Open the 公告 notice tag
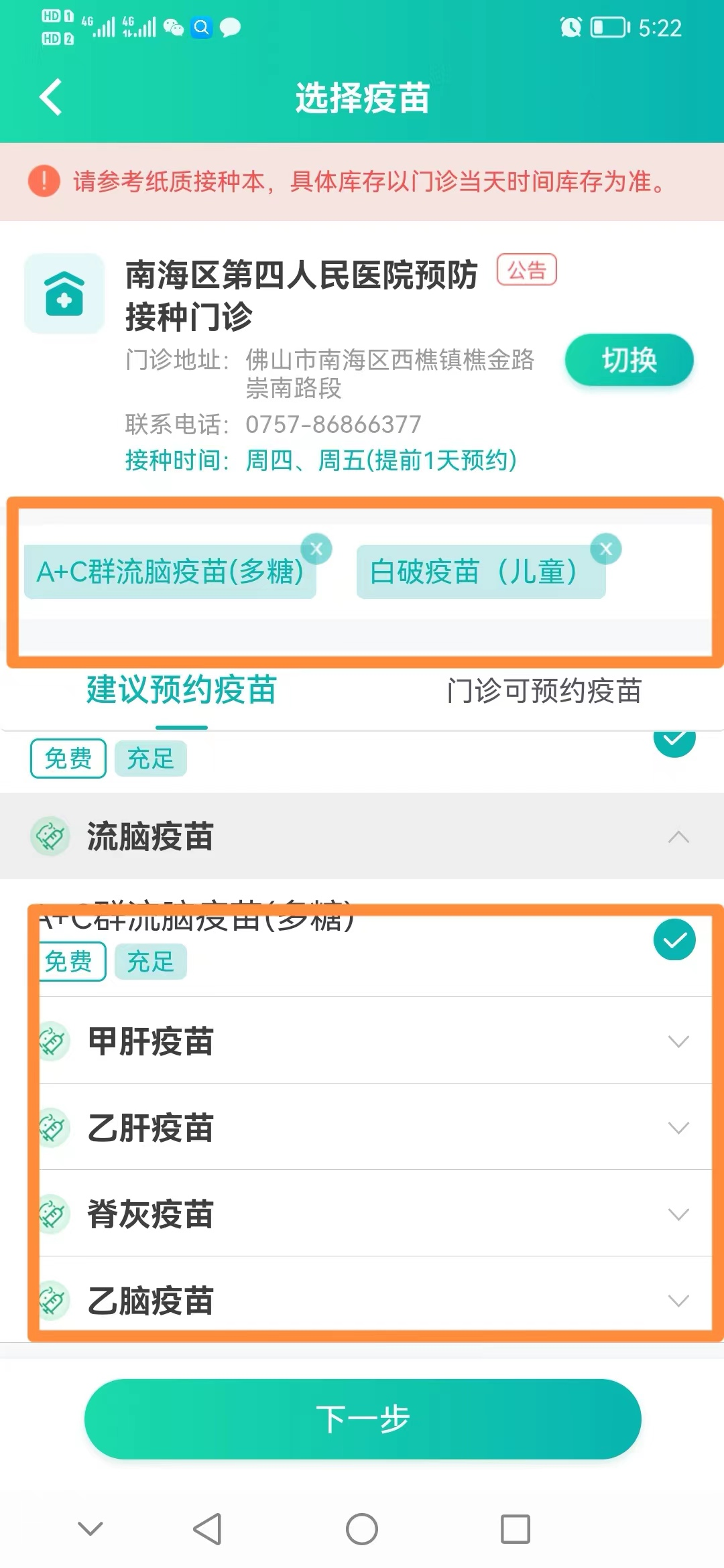The image size is (724, 1568). (x=526, y=270)
